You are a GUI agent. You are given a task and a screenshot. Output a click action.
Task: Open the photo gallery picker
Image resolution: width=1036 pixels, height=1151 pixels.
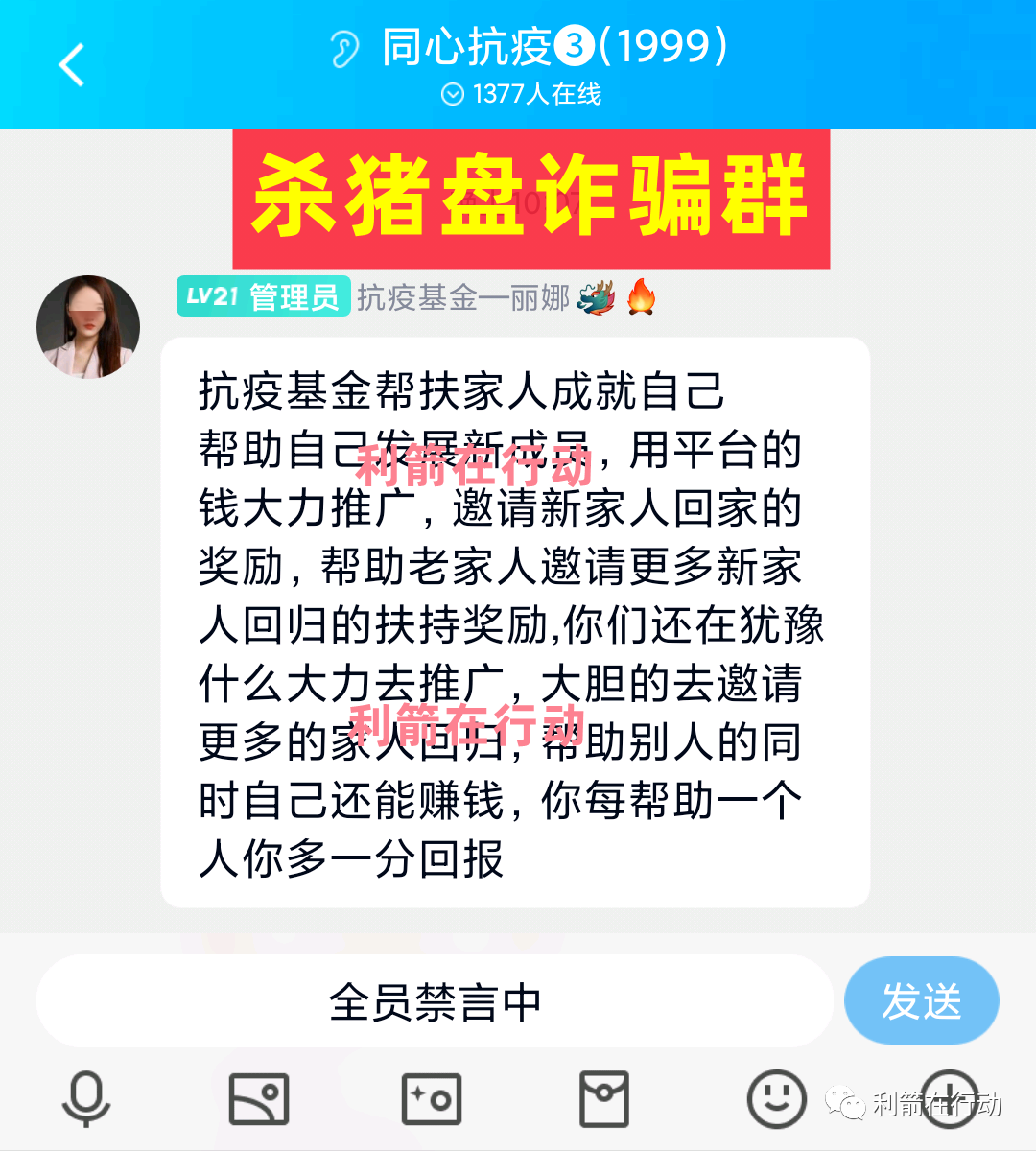coord(258,1099)
